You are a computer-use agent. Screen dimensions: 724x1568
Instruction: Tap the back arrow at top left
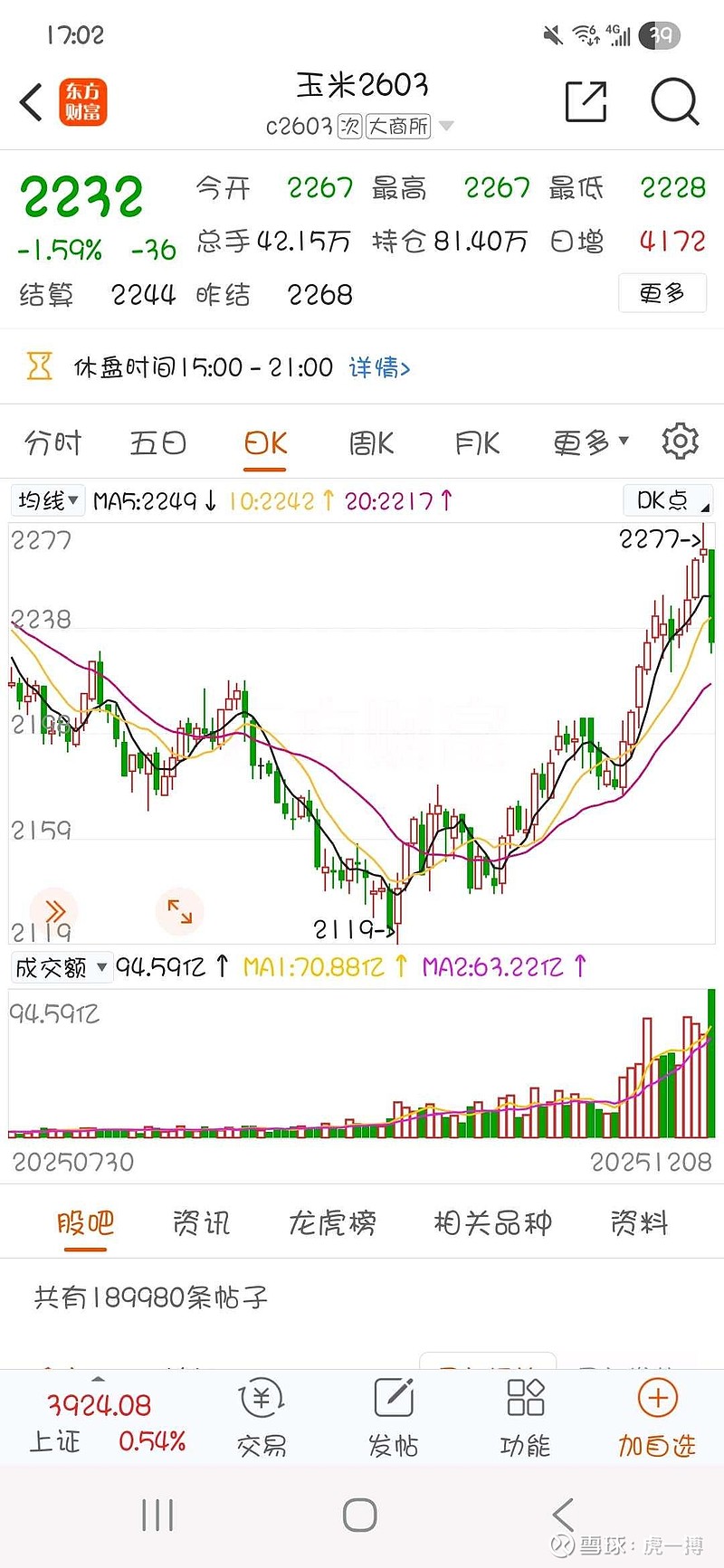tap(30, 101)
